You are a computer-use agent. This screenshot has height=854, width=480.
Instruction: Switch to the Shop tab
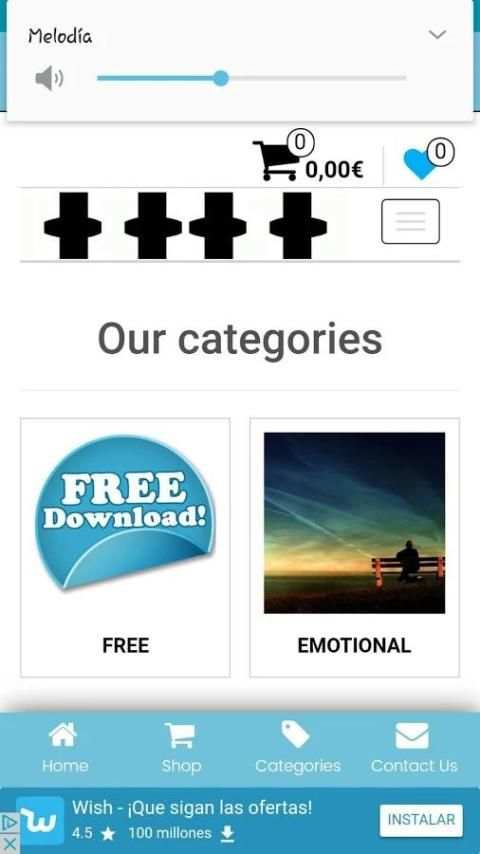(x=181, y=748)
